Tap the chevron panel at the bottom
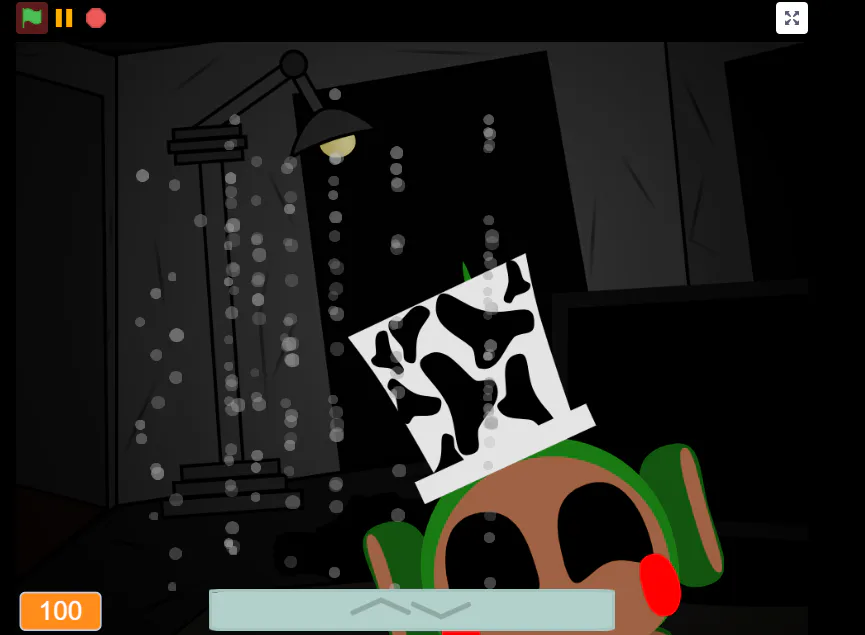Viewport: 865px width, 635px height. coord(411,609)
